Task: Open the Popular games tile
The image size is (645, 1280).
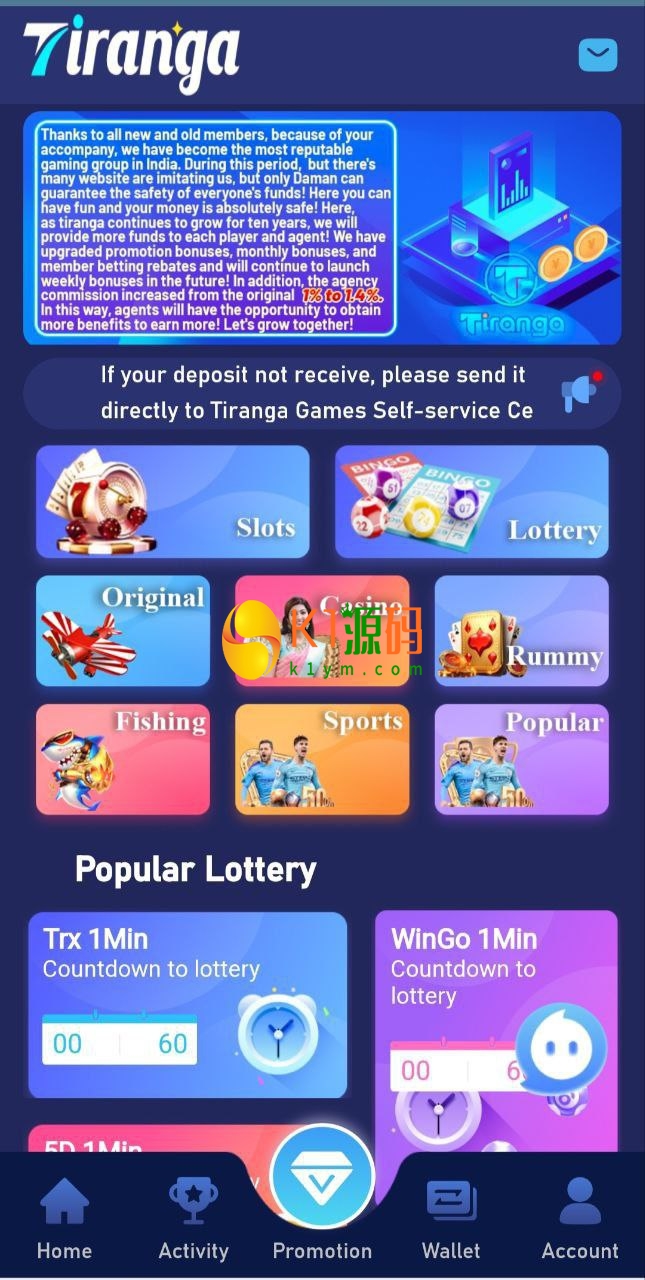Action: click(521, 759)
